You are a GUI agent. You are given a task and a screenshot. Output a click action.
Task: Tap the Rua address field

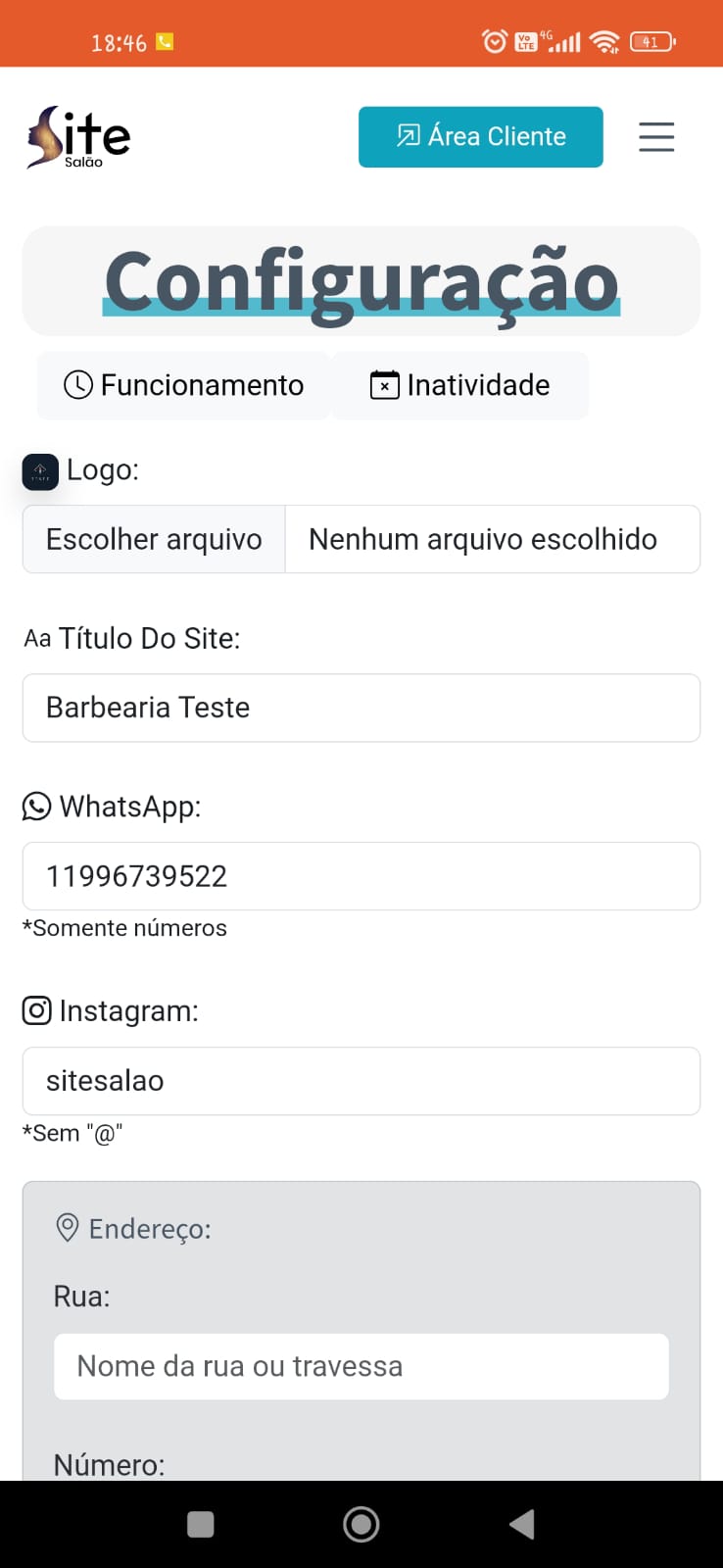[361, 1366]
